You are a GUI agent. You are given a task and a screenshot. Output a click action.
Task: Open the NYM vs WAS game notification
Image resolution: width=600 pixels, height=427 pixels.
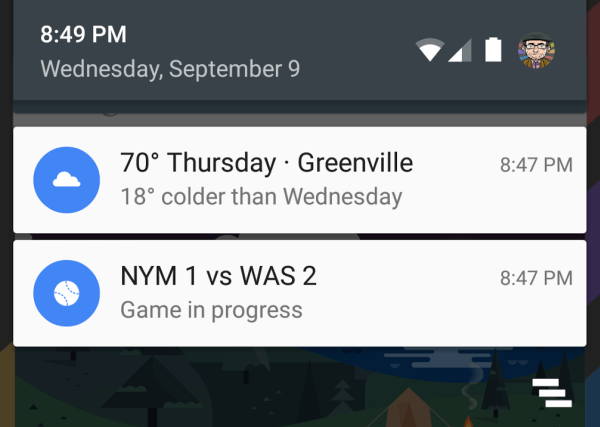(300, 292)
